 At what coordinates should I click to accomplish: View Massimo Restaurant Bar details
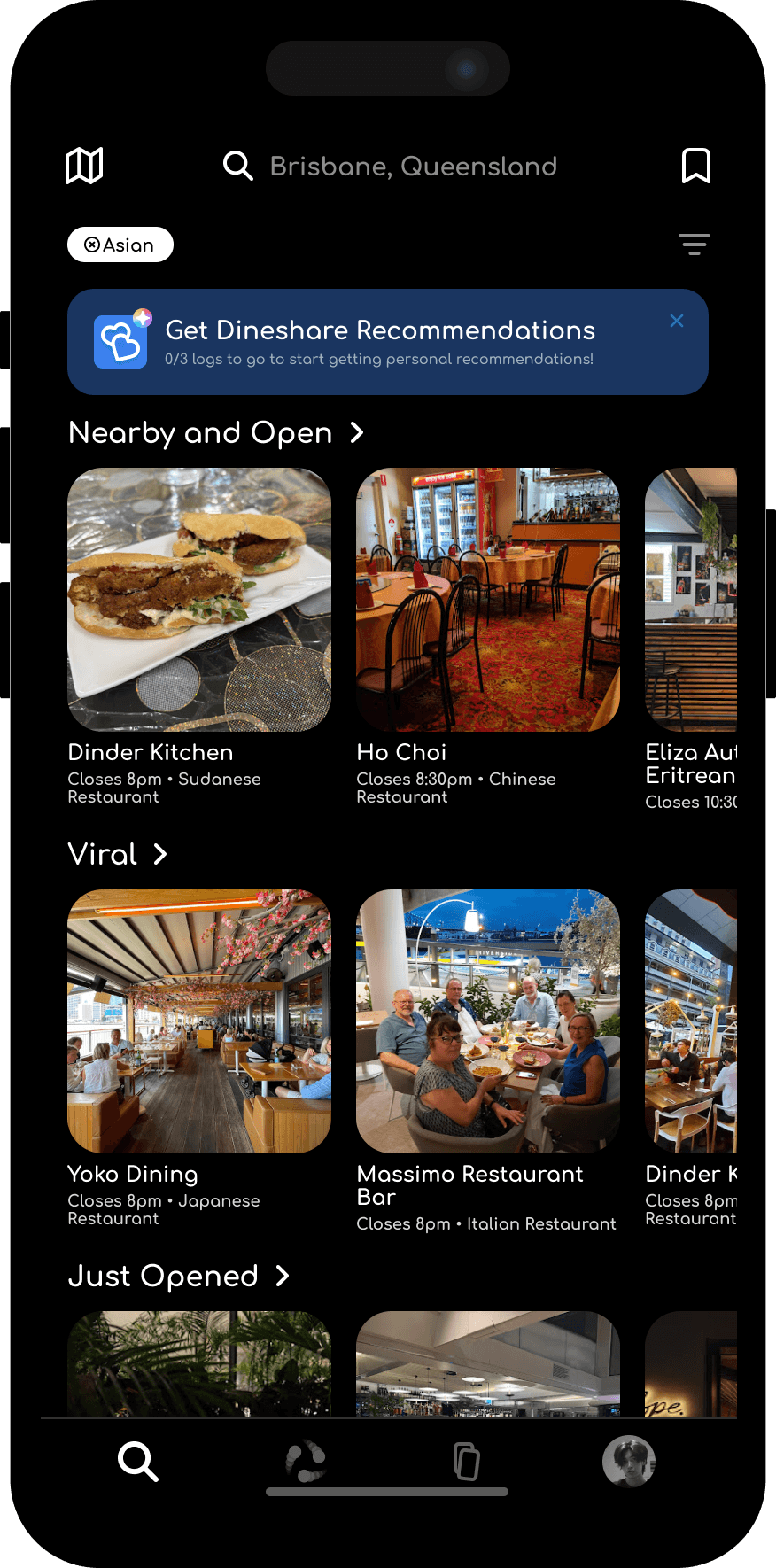tap(488, 1021)
